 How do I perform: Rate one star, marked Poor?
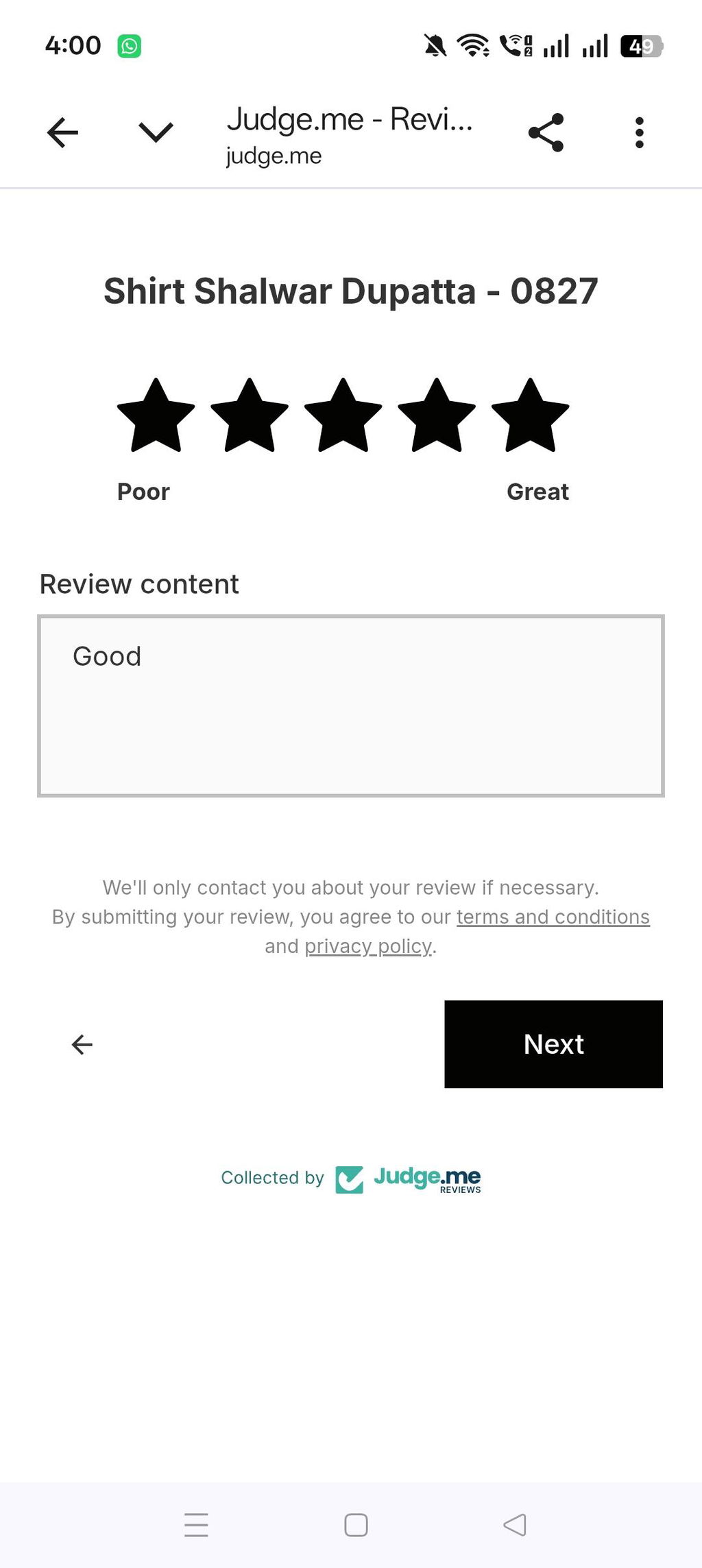[x=156, y=415]
